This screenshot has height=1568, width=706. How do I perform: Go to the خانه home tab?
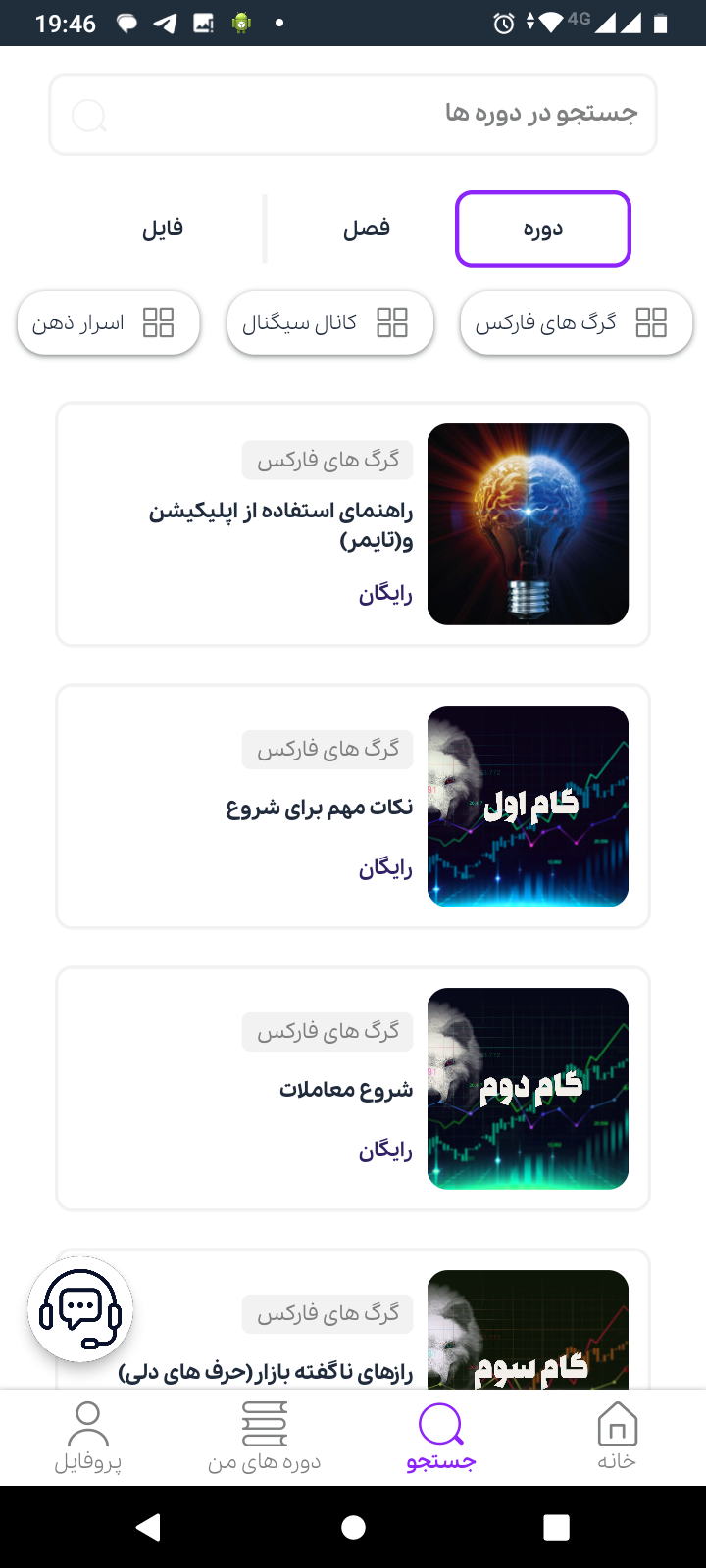tap(617, 1437)
